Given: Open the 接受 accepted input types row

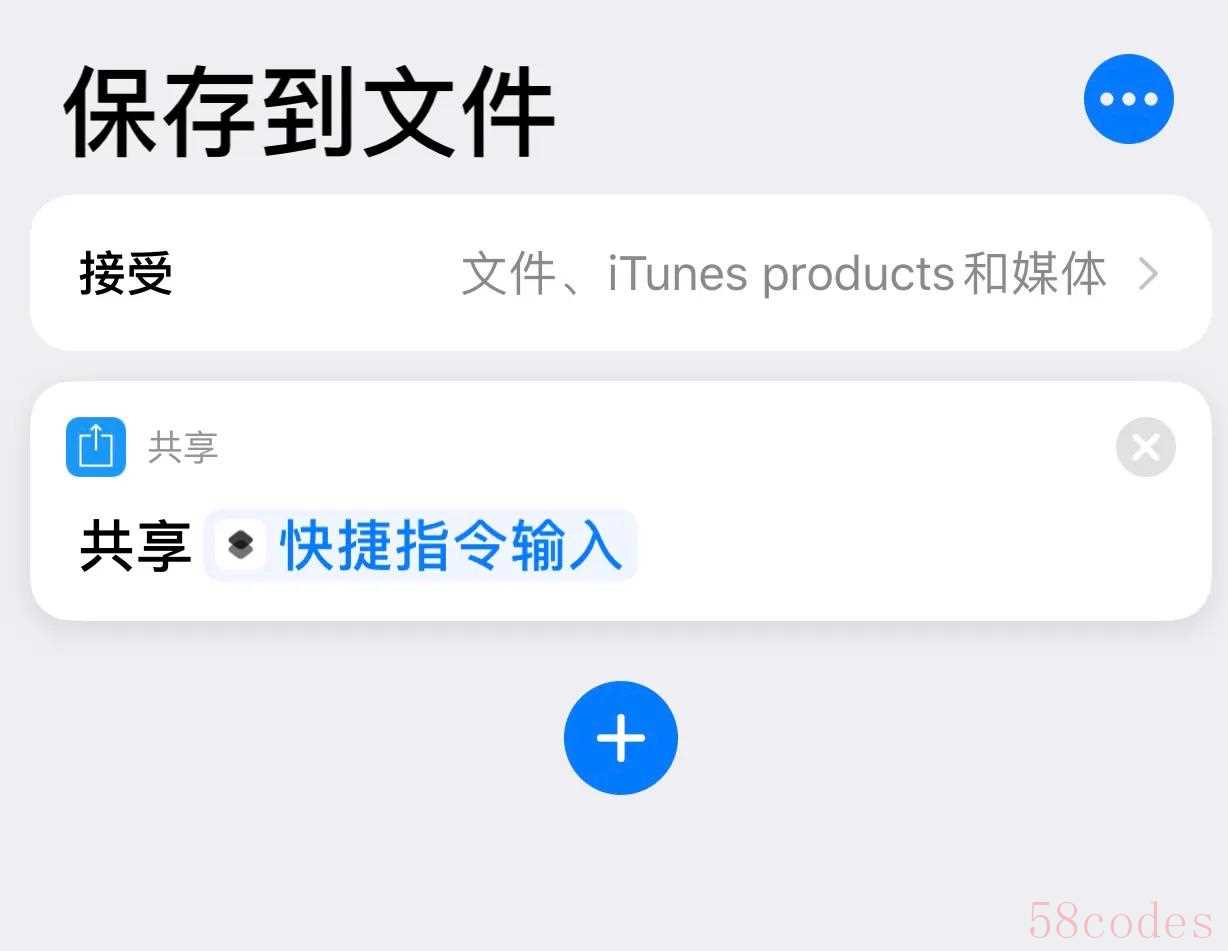Looking at the screenshot, I should pyautogui.click(x=620, y=273).
